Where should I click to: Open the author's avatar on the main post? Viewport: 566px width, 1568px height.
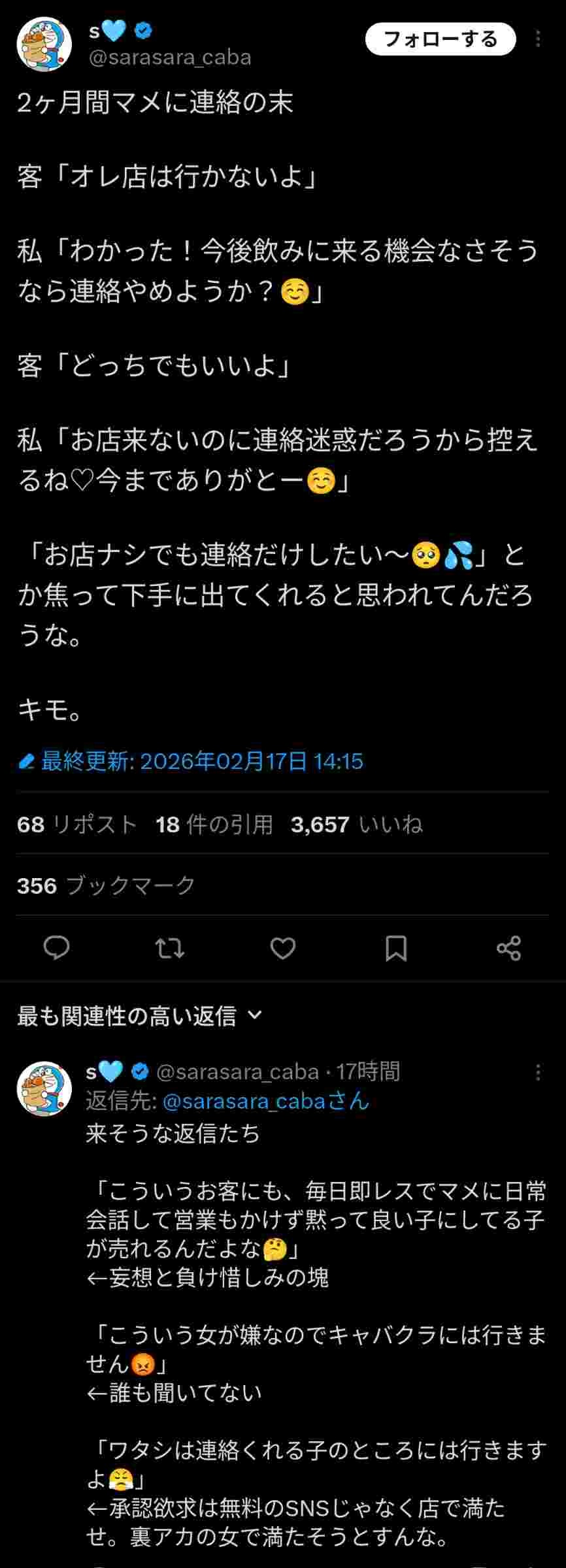pos(44,44)
